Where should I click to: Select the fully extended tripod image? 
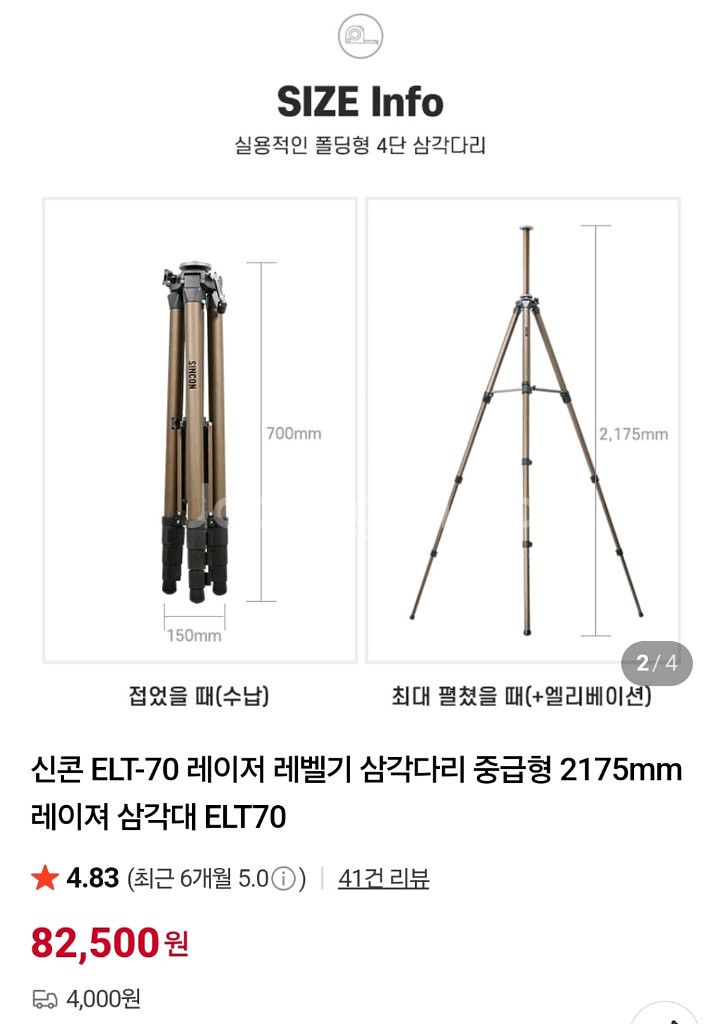point(525,430)
